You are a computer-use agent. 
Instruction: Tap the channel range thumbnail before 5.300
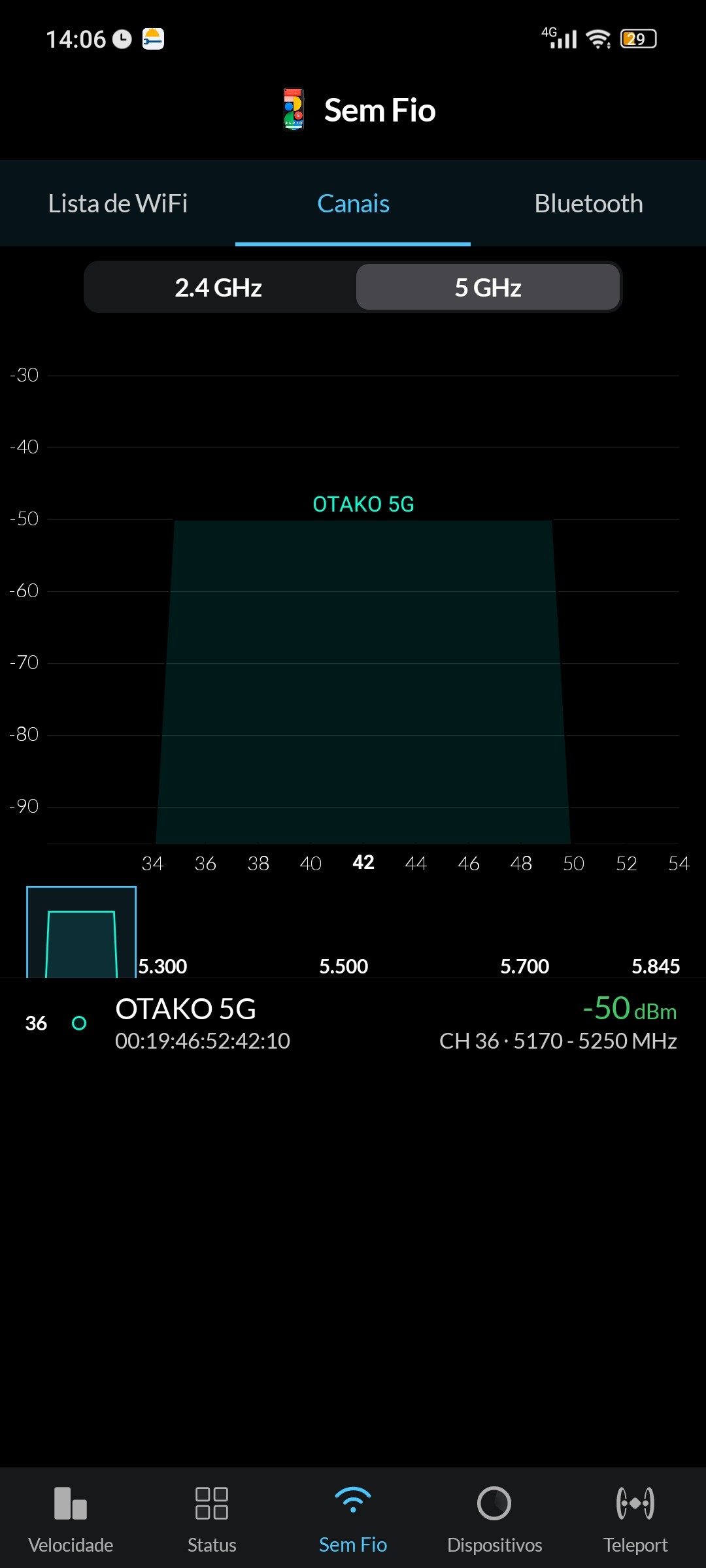pyautogui.click(x=81, y=932)
